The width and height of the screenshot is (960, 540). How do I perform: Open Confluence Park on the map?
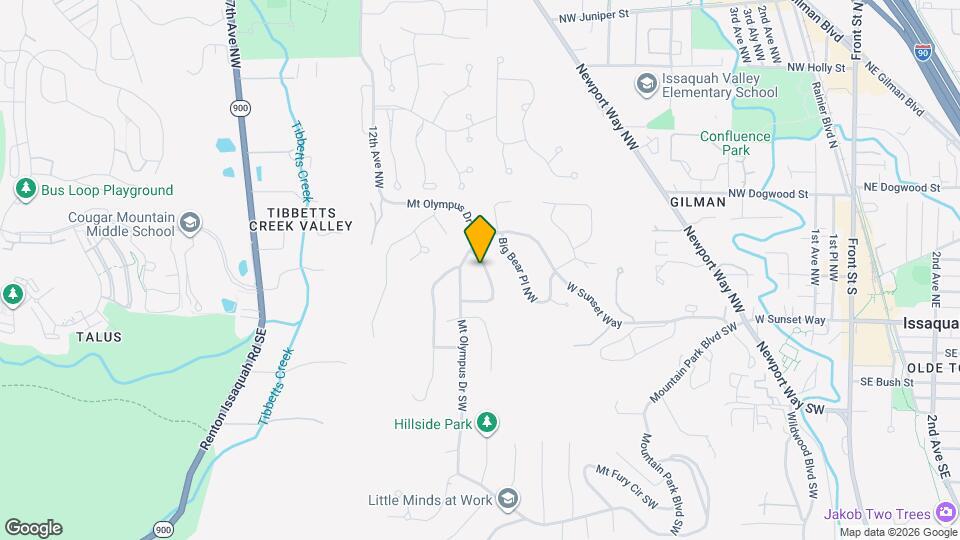coord(736,142)
